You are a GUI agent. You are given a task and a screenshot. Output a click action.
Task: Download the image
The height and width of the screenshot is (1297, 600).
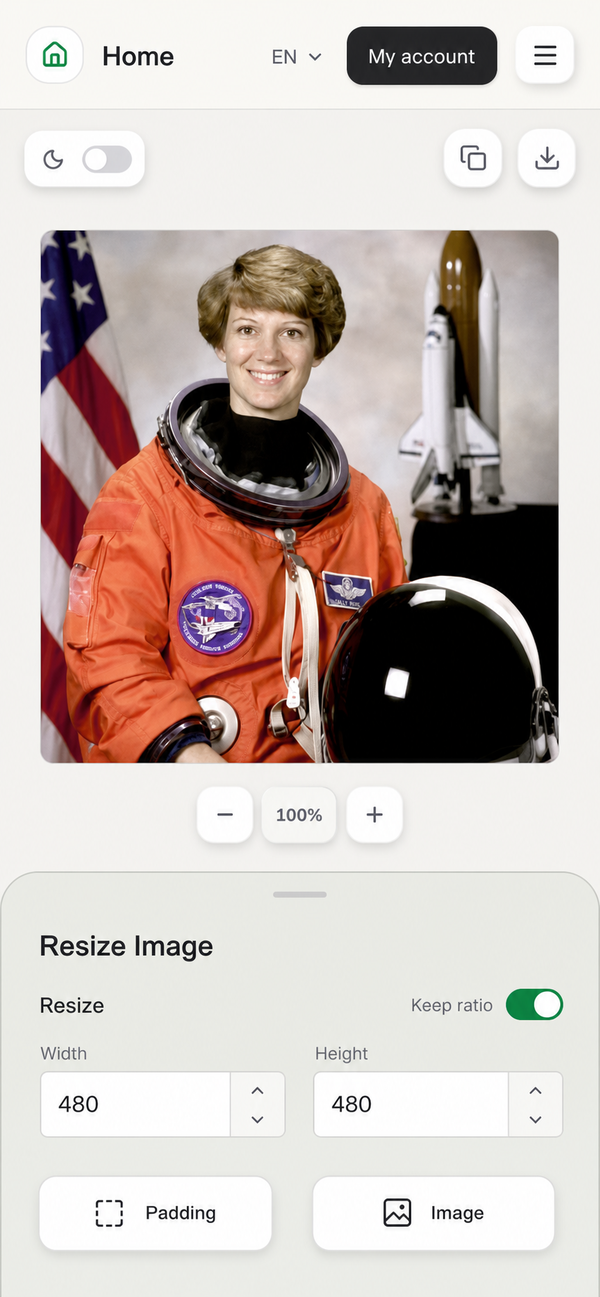(x=547, y=158)
